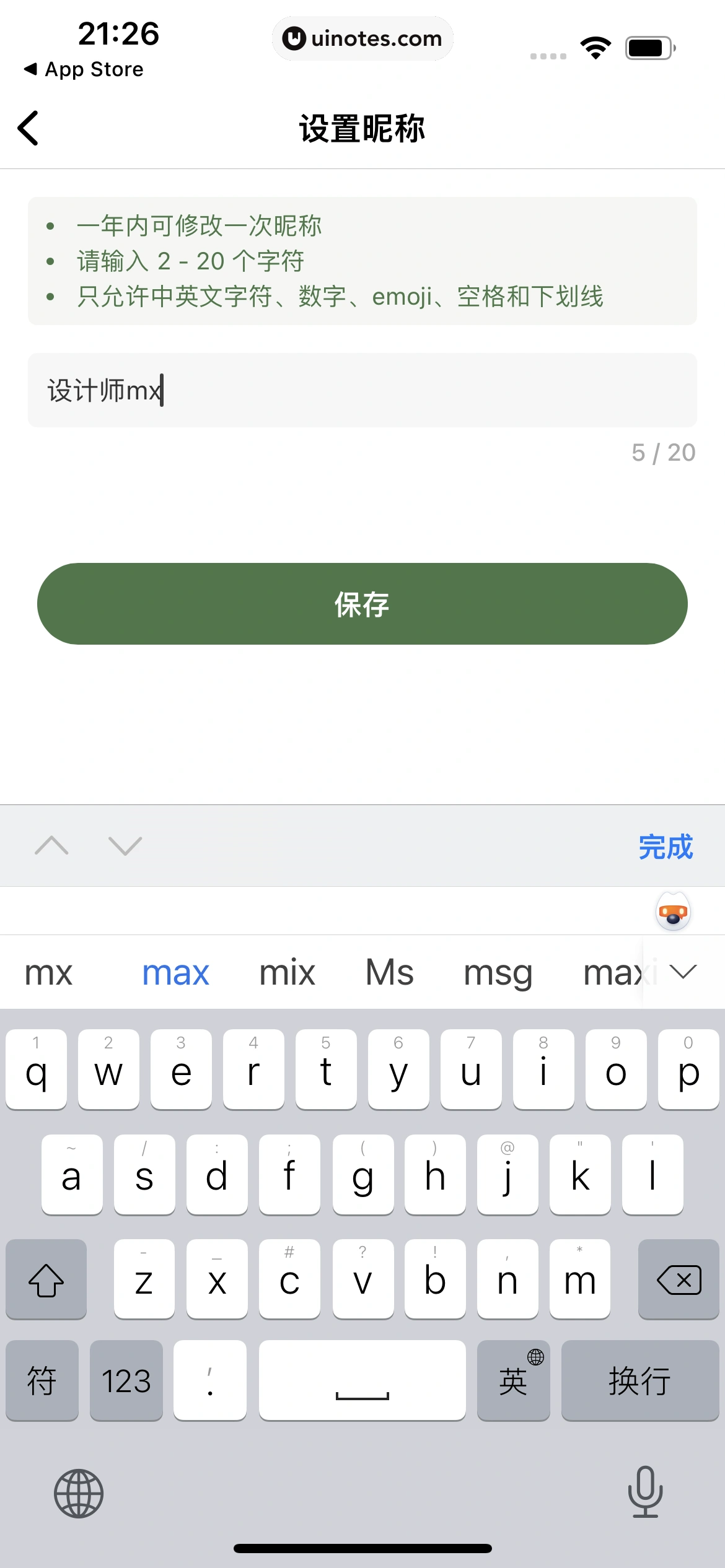
Task: Tap the 换行 return key
Action: pyautogui.click(x=639, y=1380)
